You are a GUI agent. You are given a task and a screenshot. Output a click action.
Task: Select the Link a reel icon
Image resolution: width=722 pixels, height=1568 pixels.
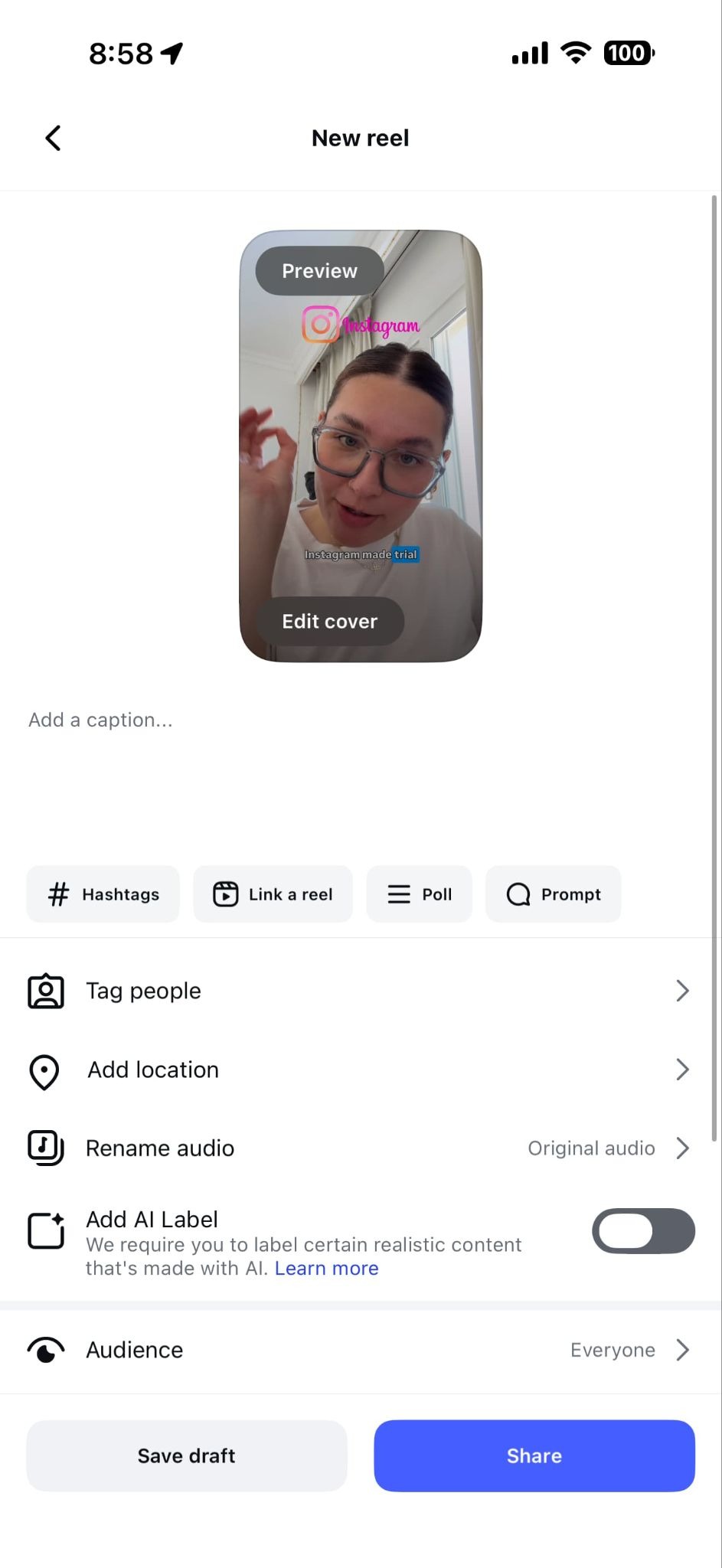click(x=225, y=893)
